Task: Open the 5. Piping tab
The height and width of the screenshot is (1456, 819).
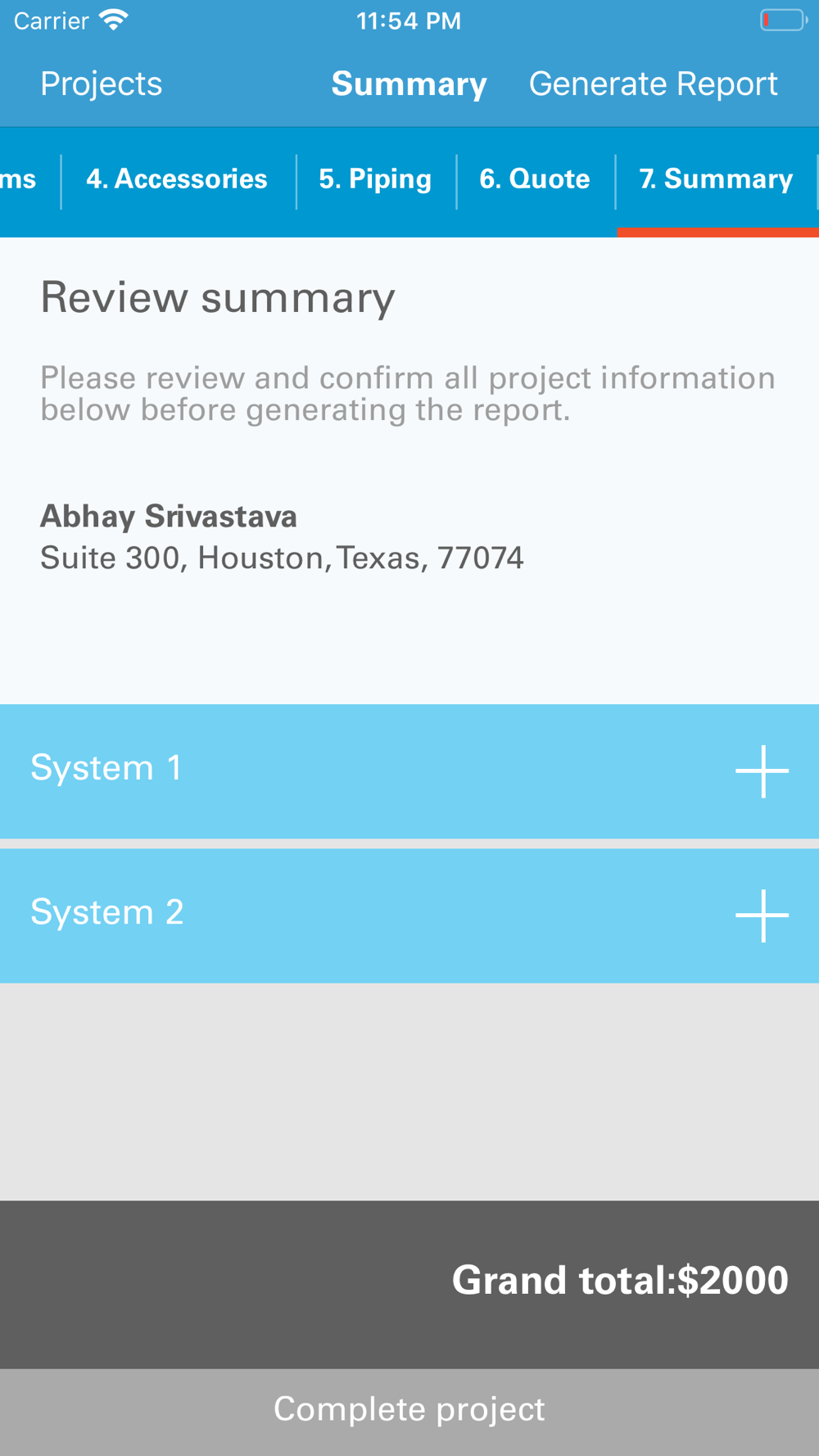Action: 375,179
